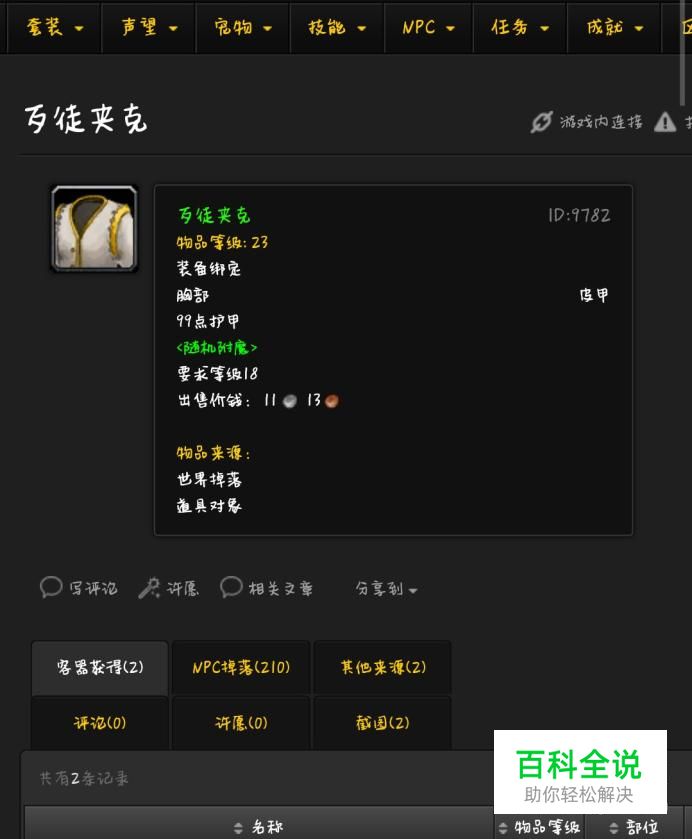This screenshot has height=839, width=692.
Task: Sort the table by 物品等级 column
Action: (540, 827)
